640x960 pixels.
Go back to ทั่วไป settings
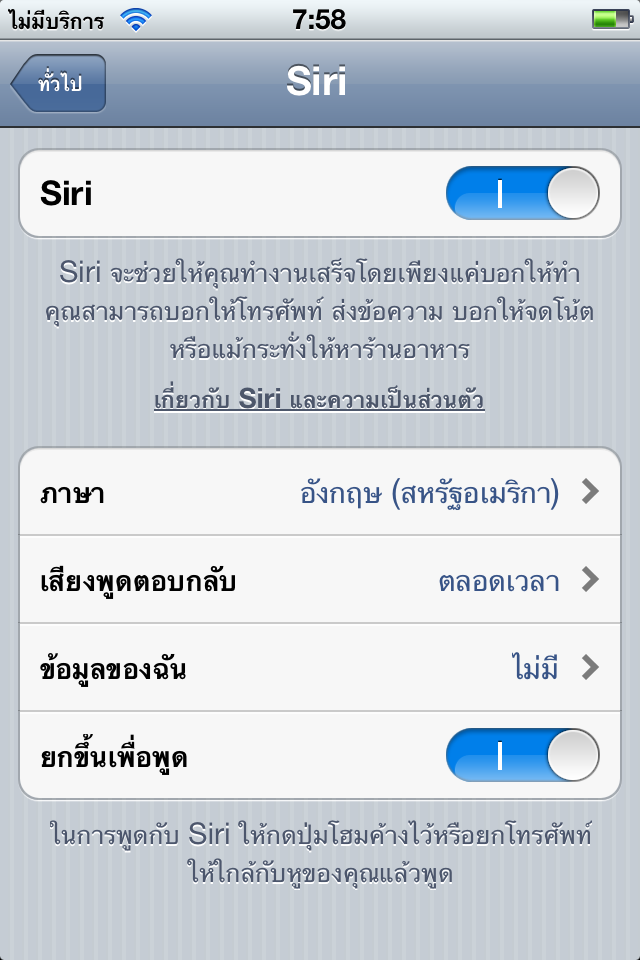tap(59, 83)
